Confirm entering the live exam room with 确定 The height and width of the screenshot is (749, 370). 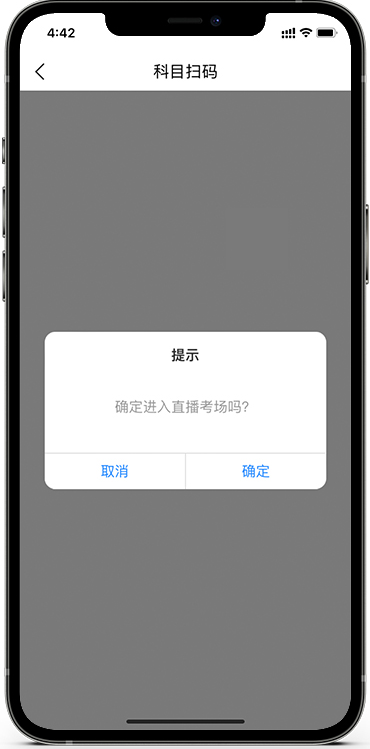(x=256, y=471)
